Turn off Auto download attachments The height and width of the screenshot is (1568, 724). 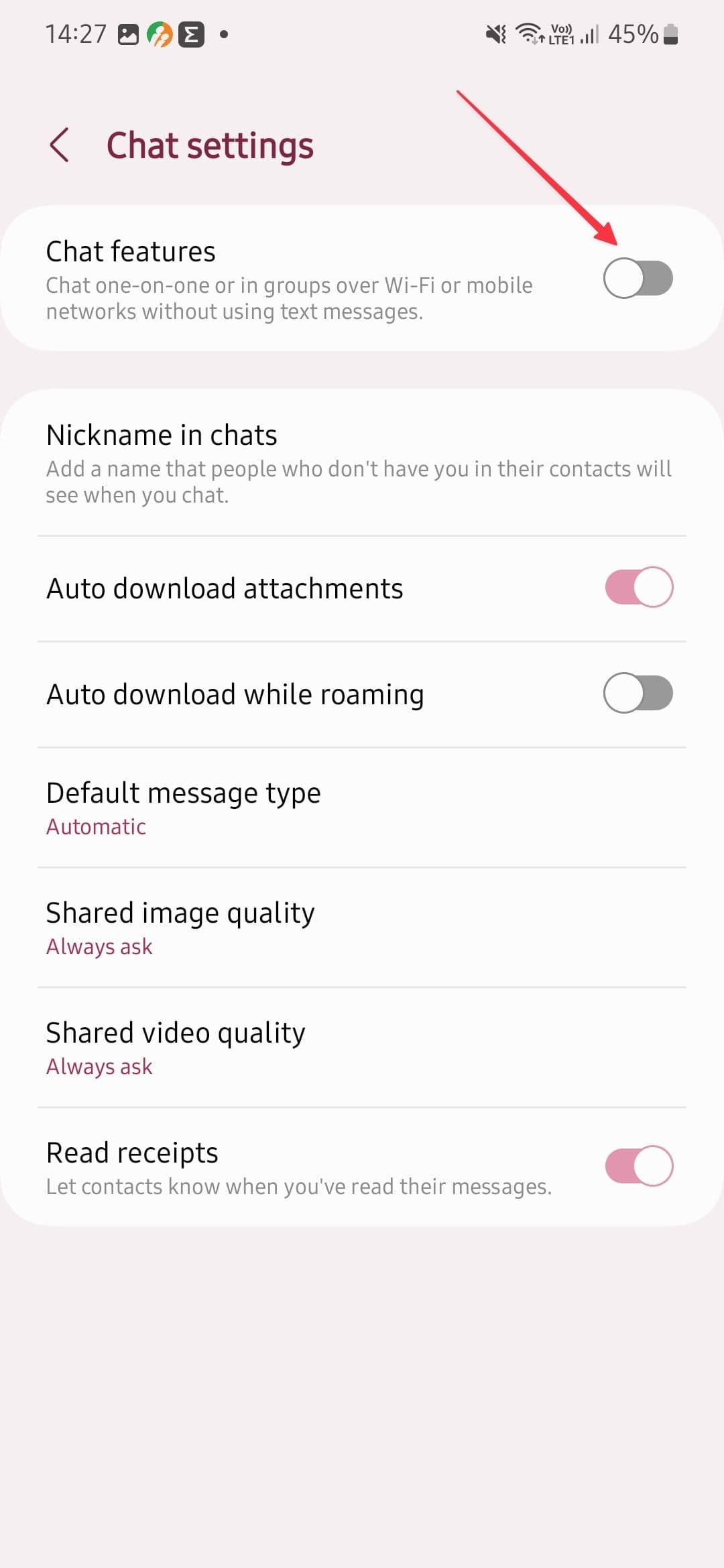[638, 588]
